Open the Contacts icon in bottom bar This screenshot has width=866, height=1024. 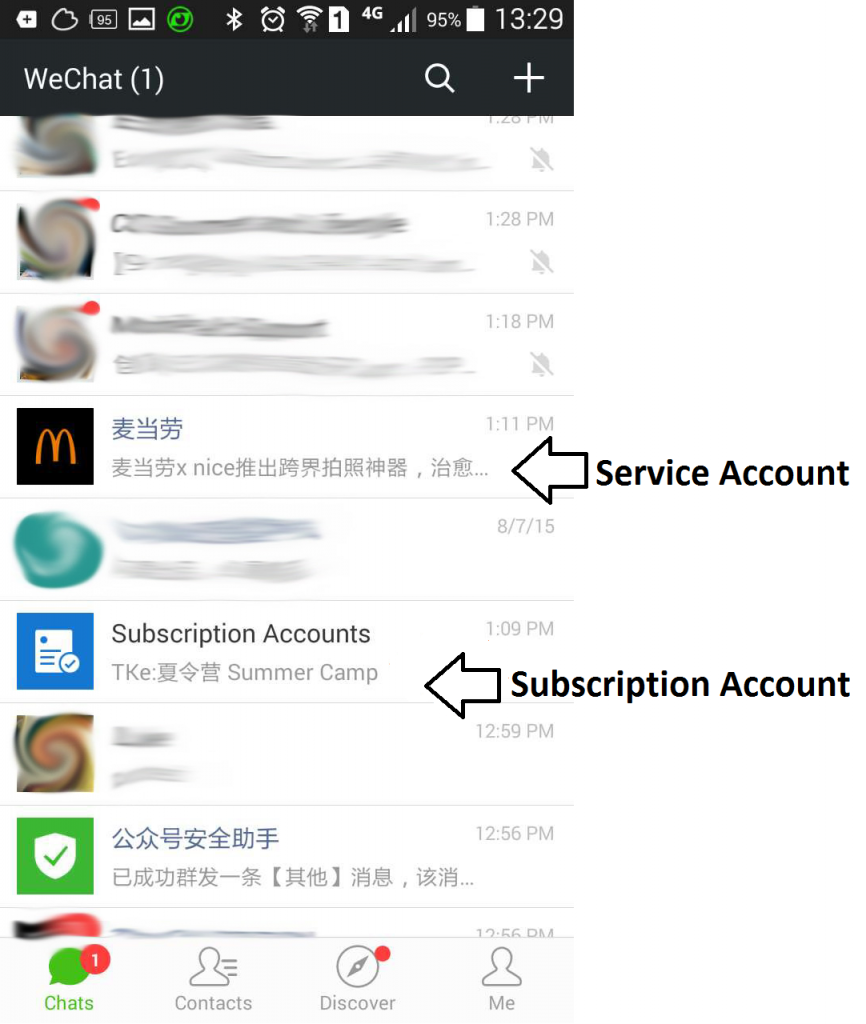tap(213, 968)
